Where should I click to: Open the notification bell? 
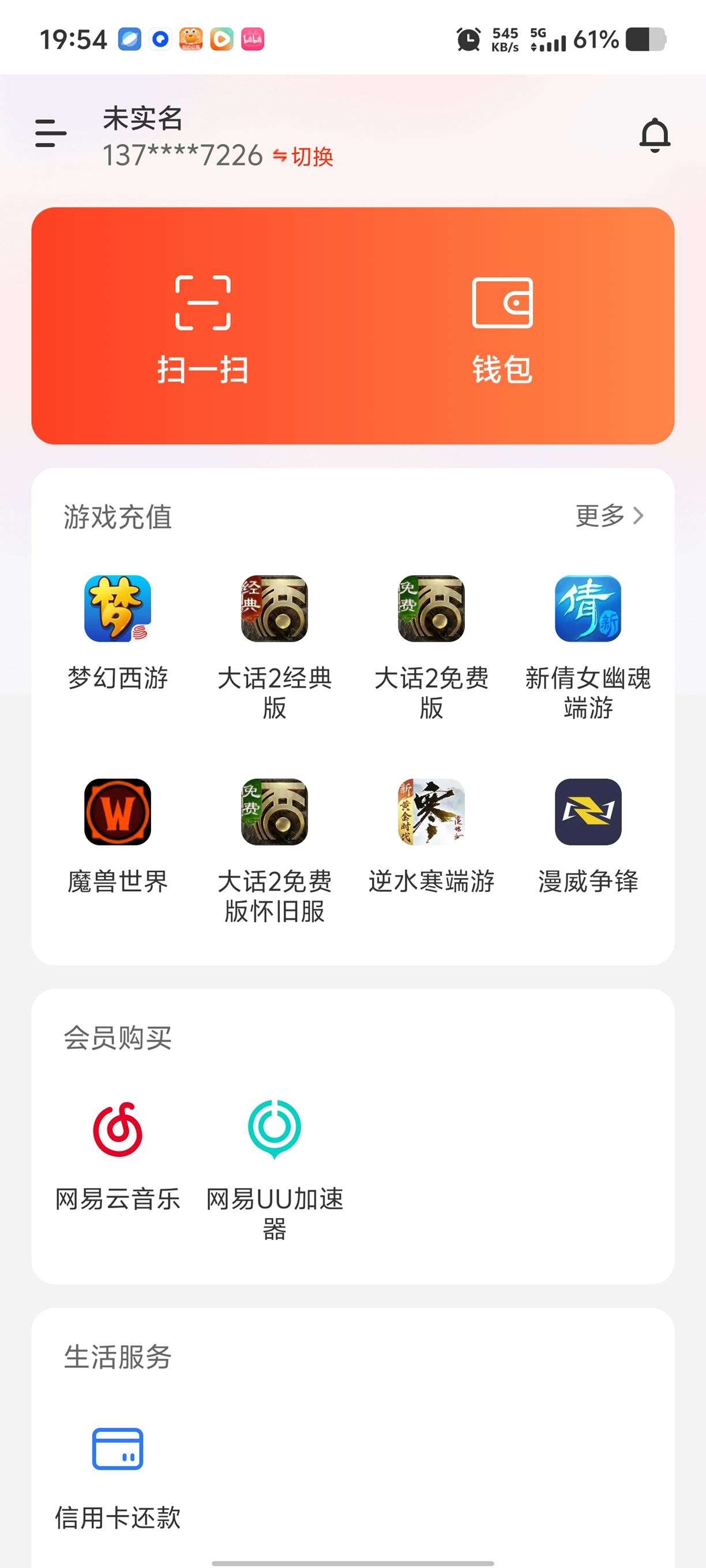pyautogui.click(x=654, y=134)
